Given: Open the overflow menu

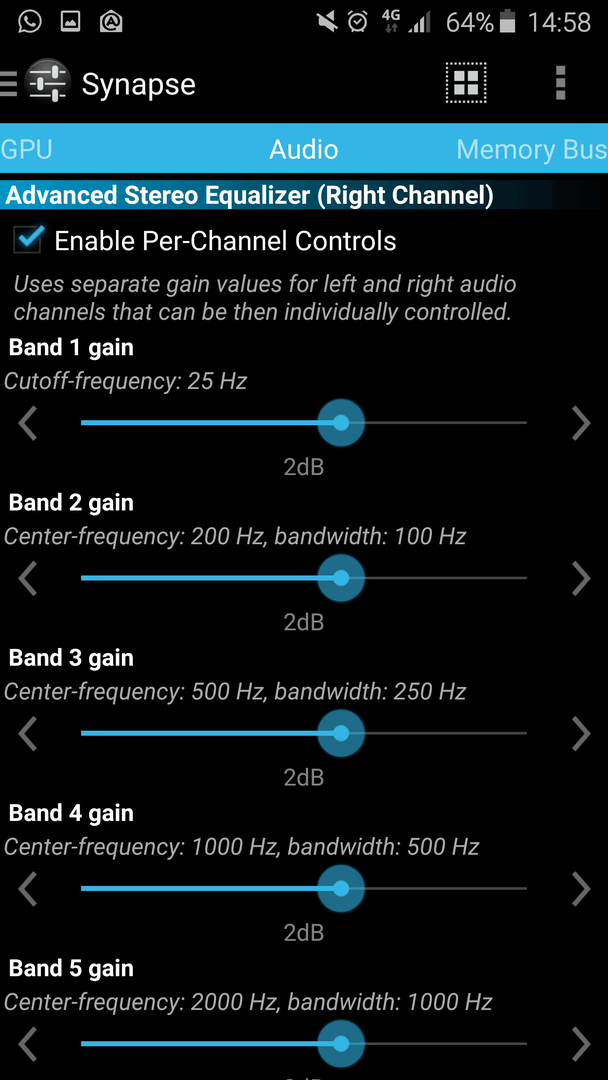Looking at the screenshot, I should 560,83.
